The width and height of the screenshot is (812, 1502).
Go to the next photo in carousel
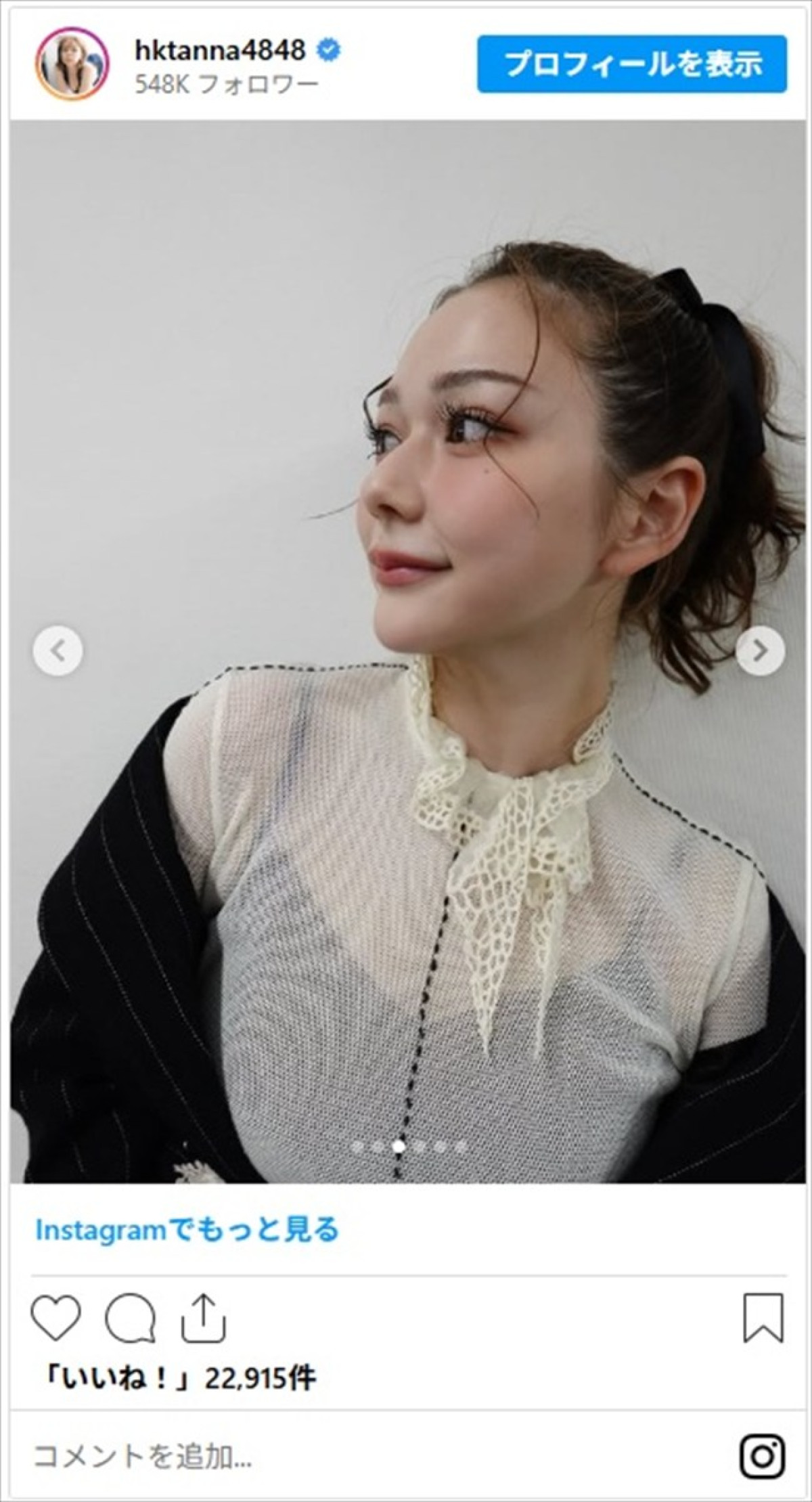(x=760, y=651)
